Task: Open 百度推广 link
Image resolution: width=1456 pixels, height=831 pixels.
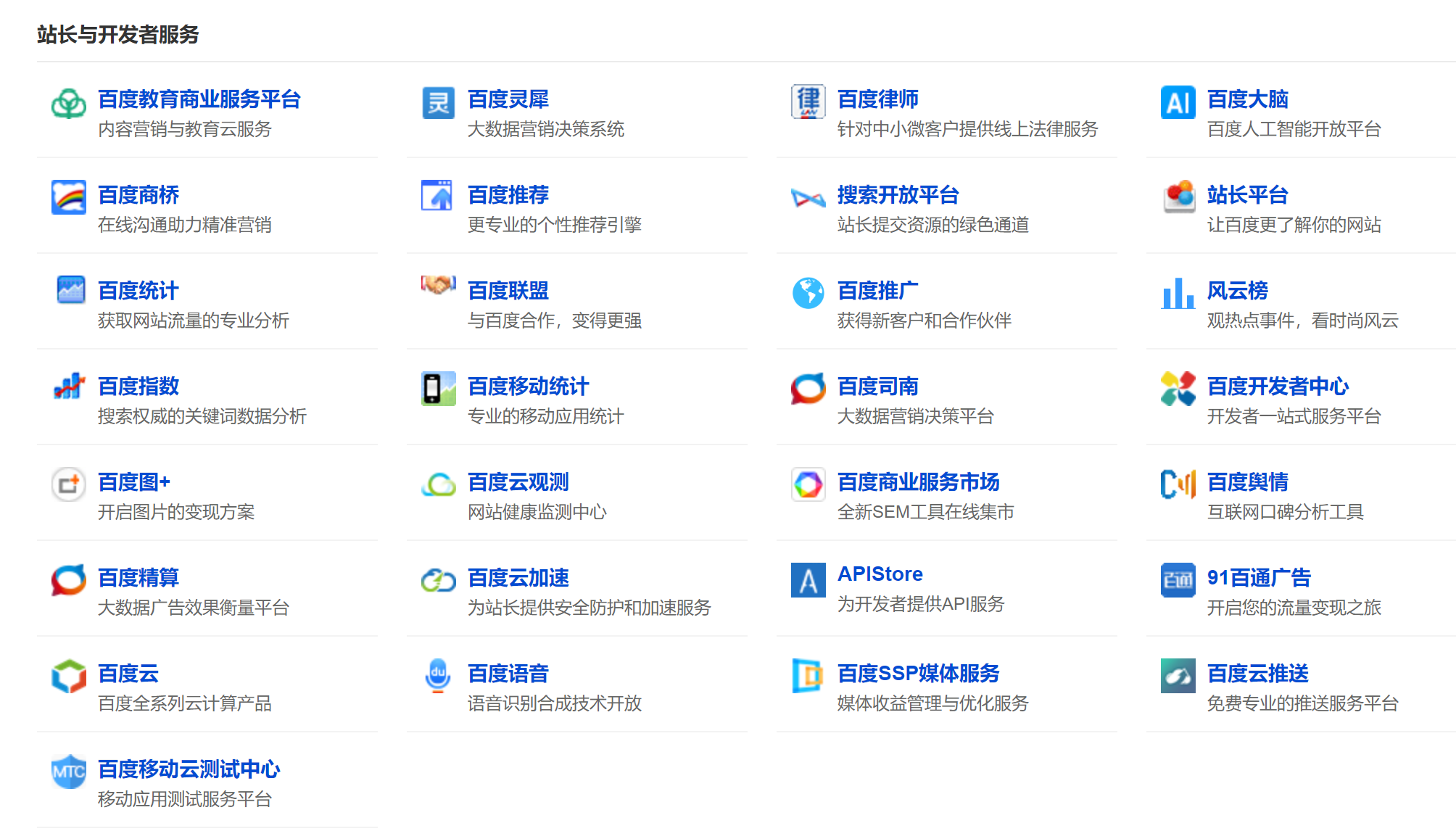Action: [877, 291]
